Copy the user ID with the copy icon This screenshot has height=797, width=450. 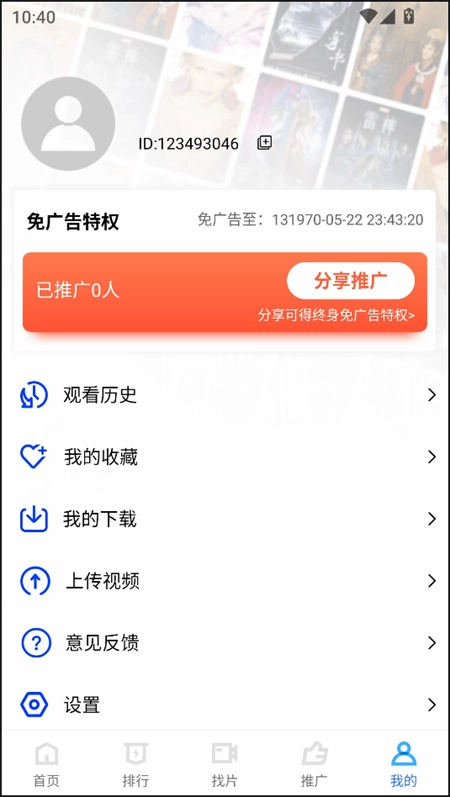264,143
